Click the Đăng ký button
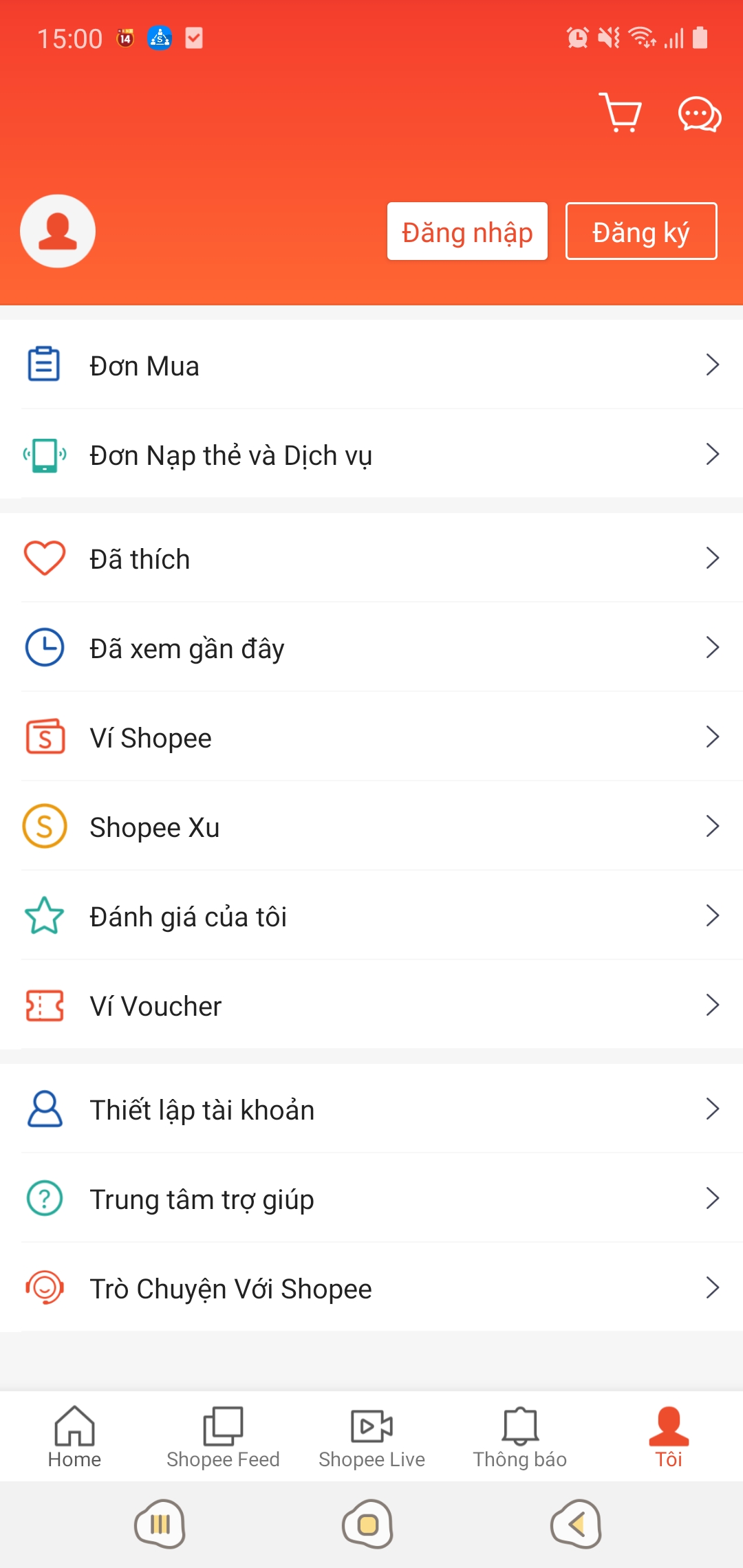Image resolution: width=743 pixels, height=1568 pixels. (x=640, y=232)
